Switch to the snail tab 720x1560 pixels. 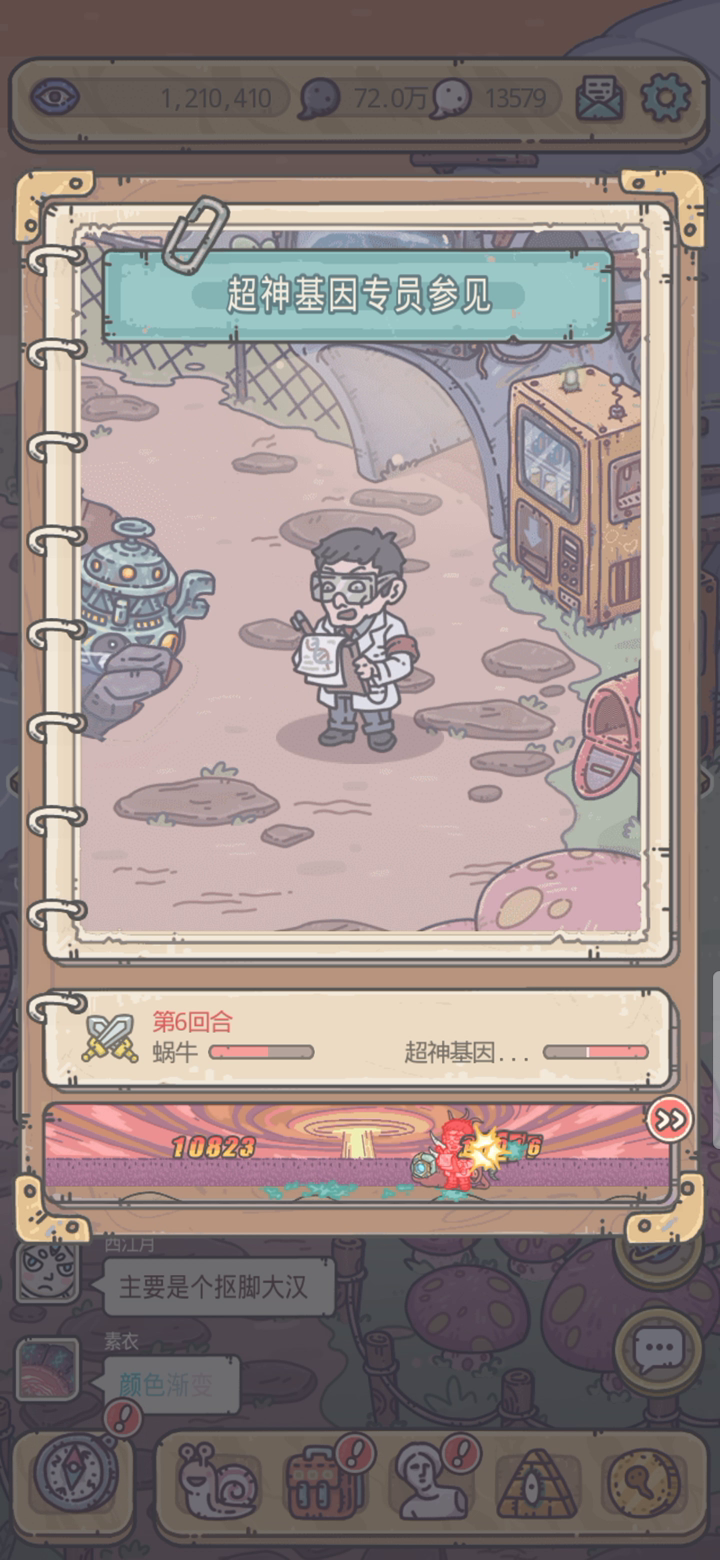[218, 1481]
